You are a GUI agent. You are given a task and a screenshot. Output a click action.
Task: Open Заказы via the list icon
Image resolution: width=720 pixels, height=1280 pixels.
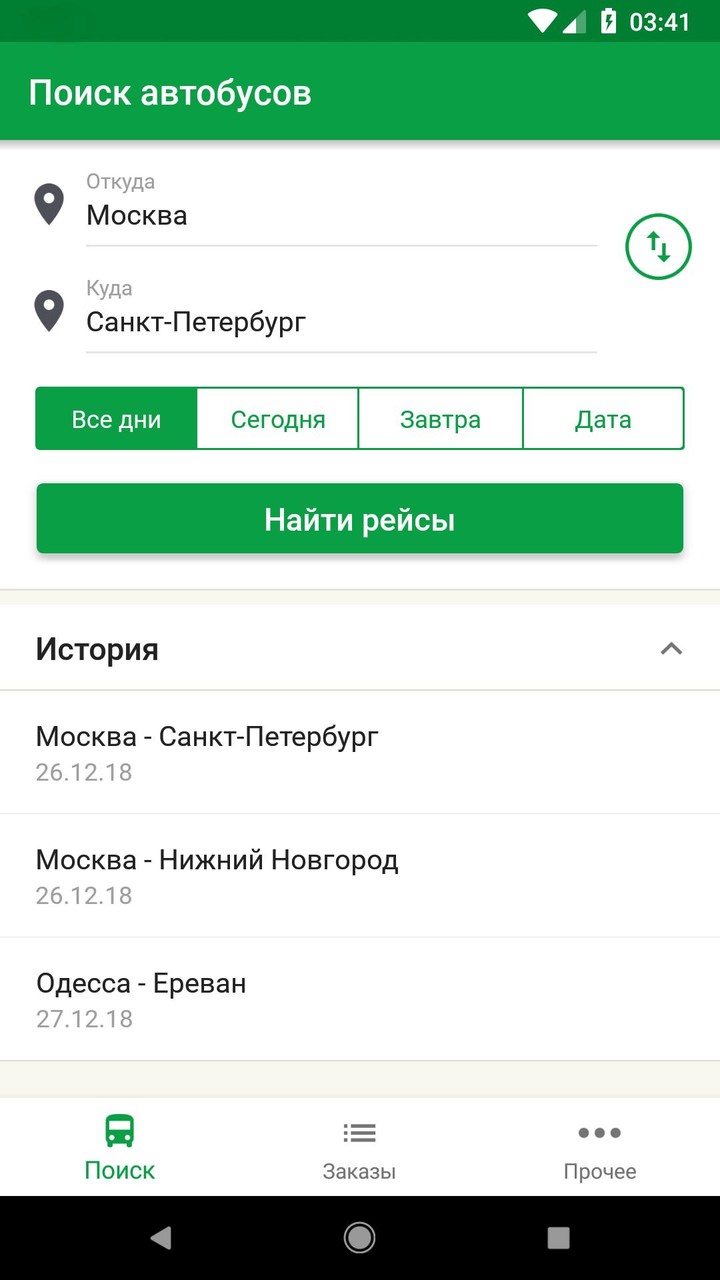coord(359,1132)
